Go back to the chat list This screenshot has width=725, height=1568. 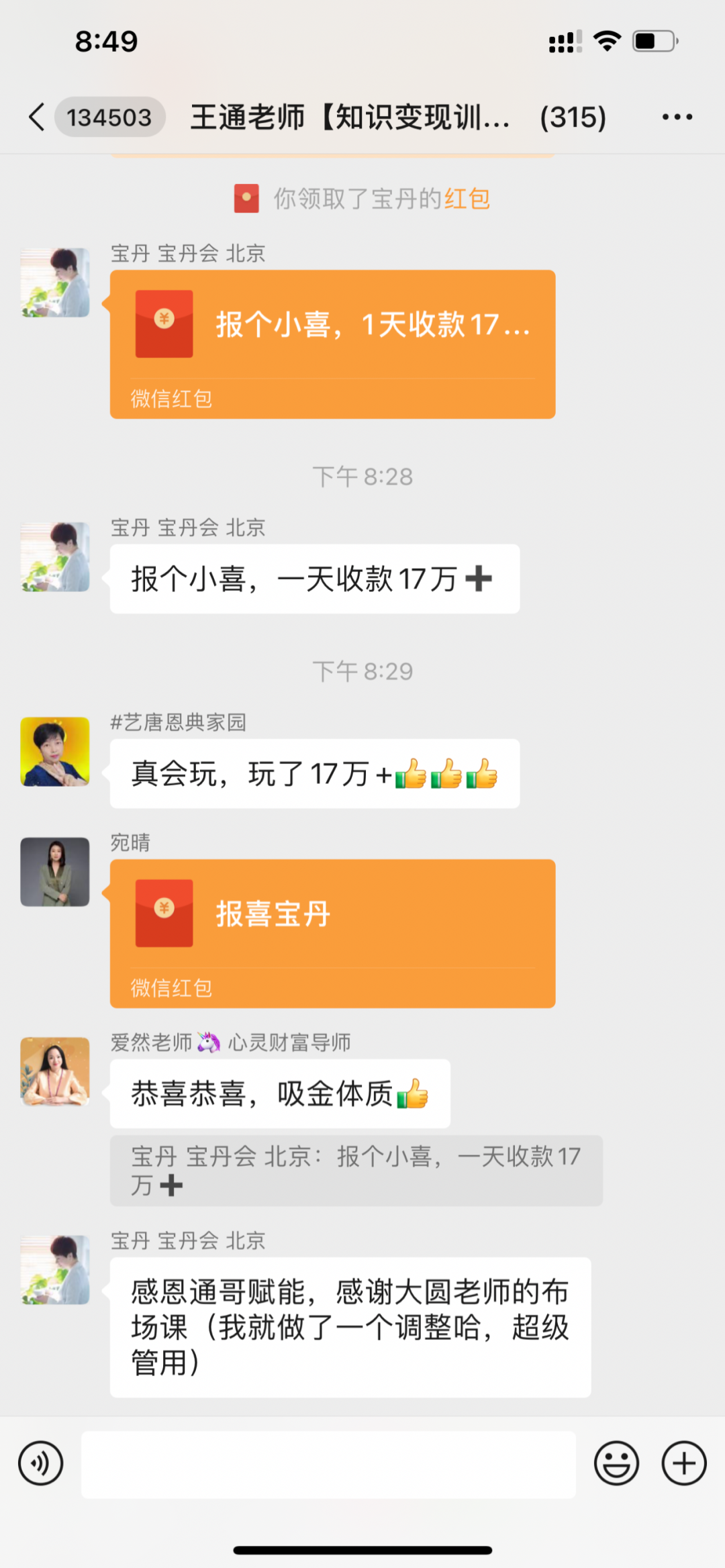[38, 117]
